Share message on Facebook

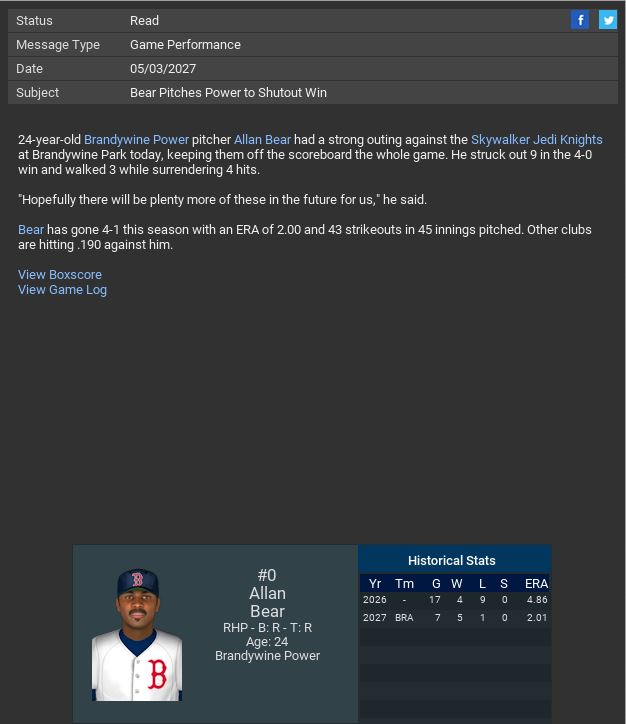[580, 20]
